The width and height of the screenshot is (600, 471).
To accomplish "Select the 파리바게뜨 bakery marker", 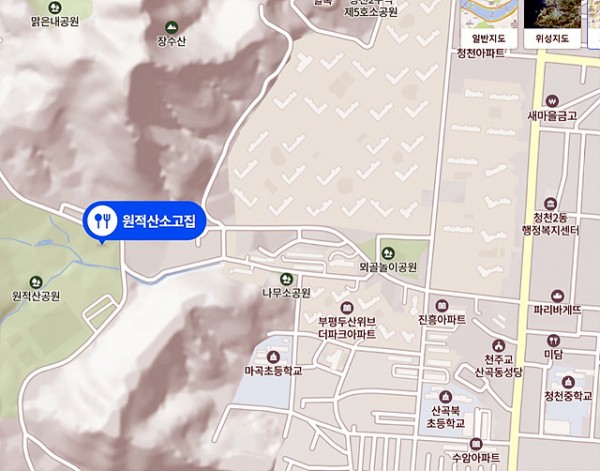I will click(557, 296).
